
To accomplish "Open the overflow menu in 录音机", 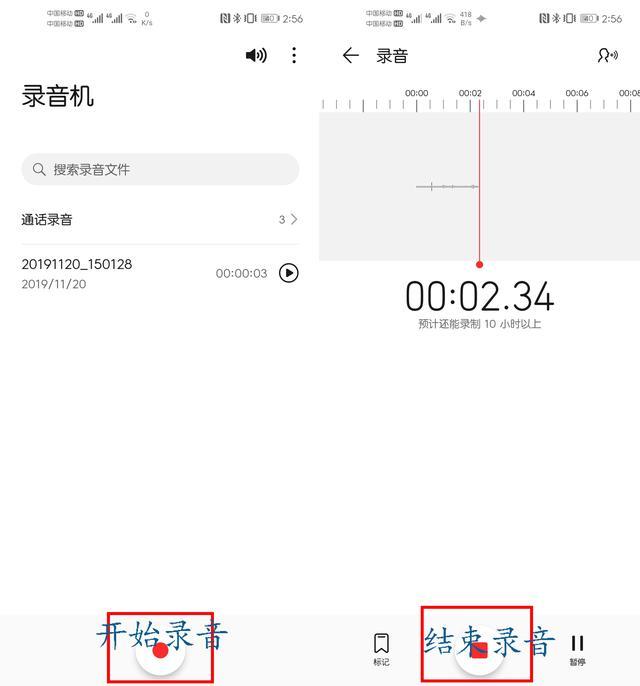I will pos(294,56).
